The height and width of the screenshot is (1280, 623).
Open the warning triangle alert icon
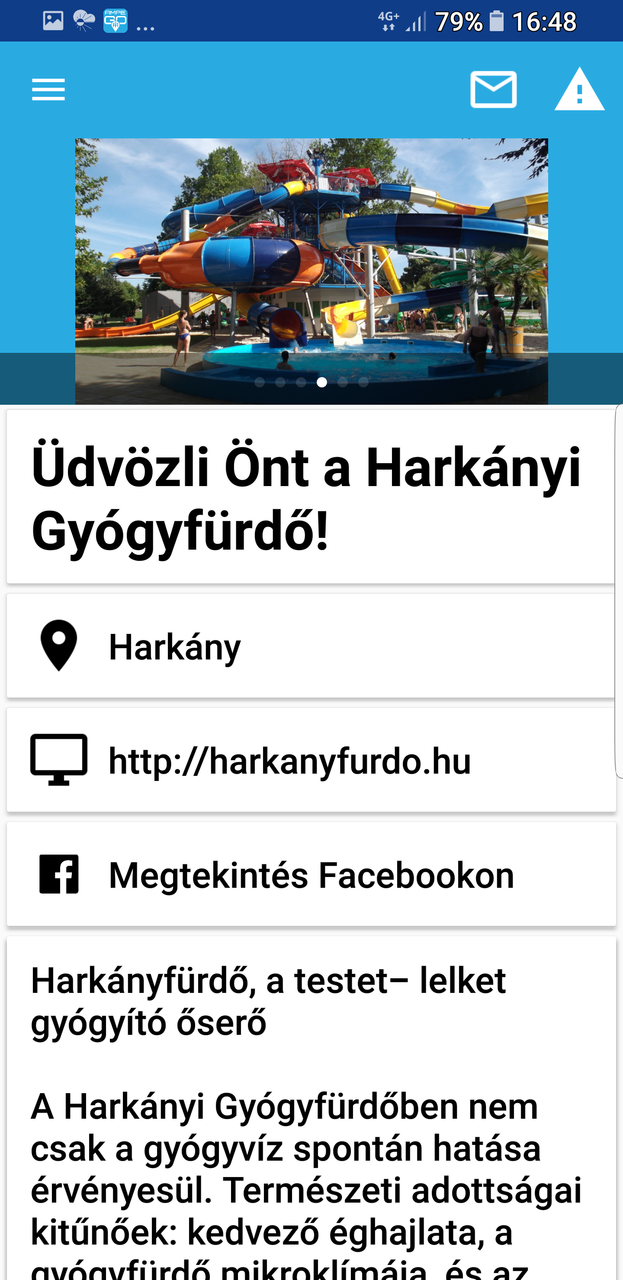coord(579,91)
